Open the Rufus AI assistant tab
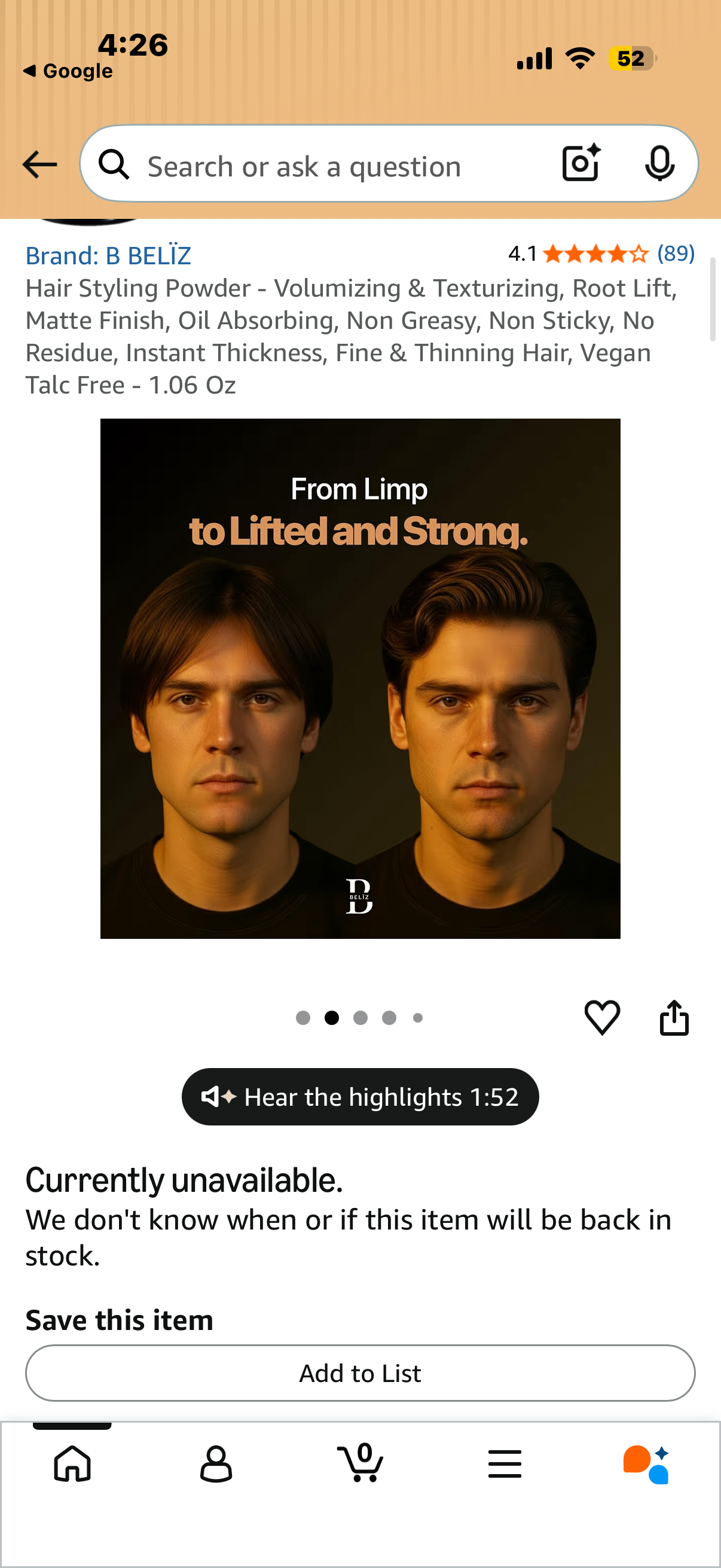721x1568 pixels. (646, 1464)
